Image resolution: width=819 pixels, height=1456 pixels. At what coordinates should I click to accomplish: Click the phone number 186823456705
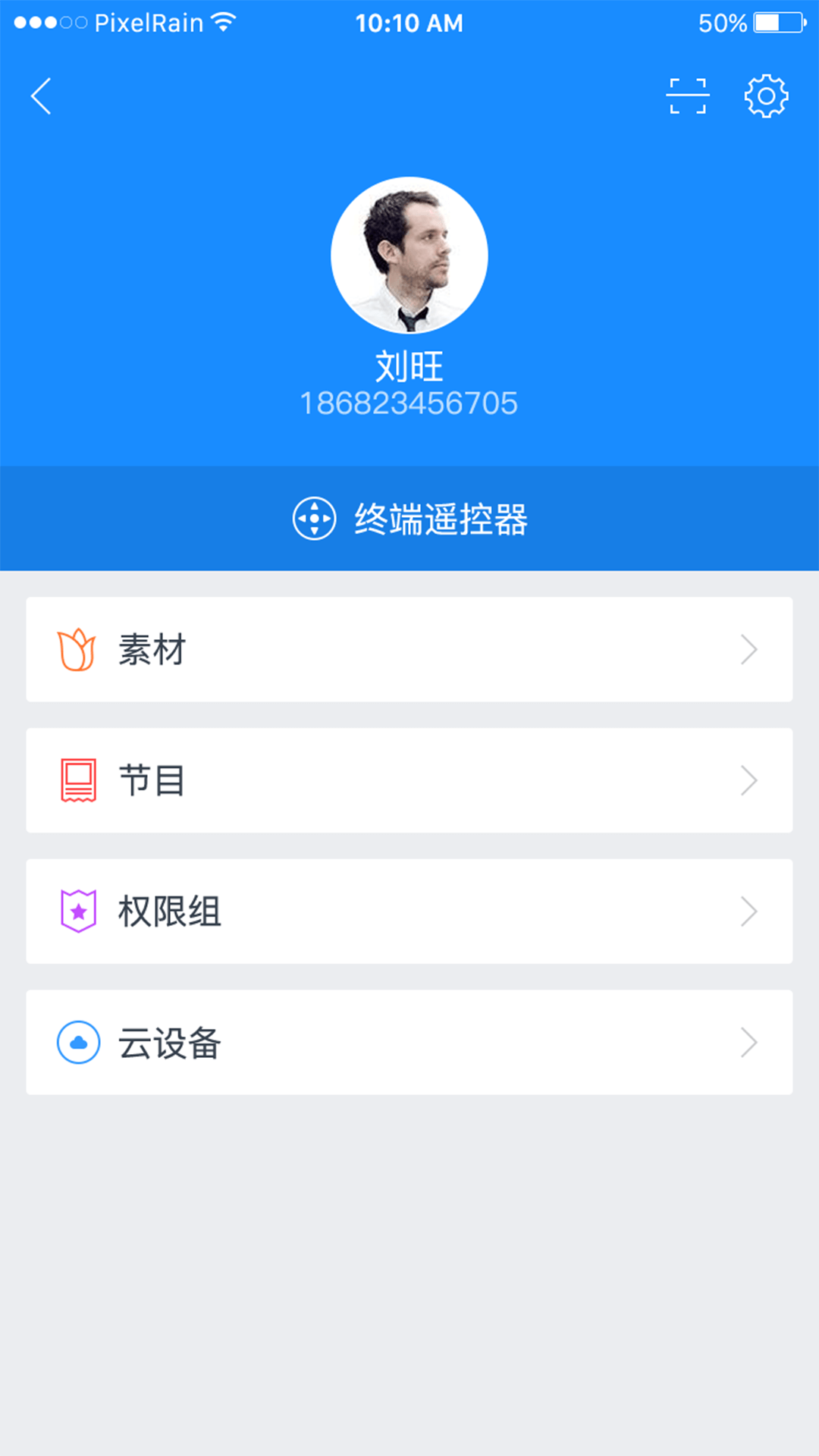point(409,403)
